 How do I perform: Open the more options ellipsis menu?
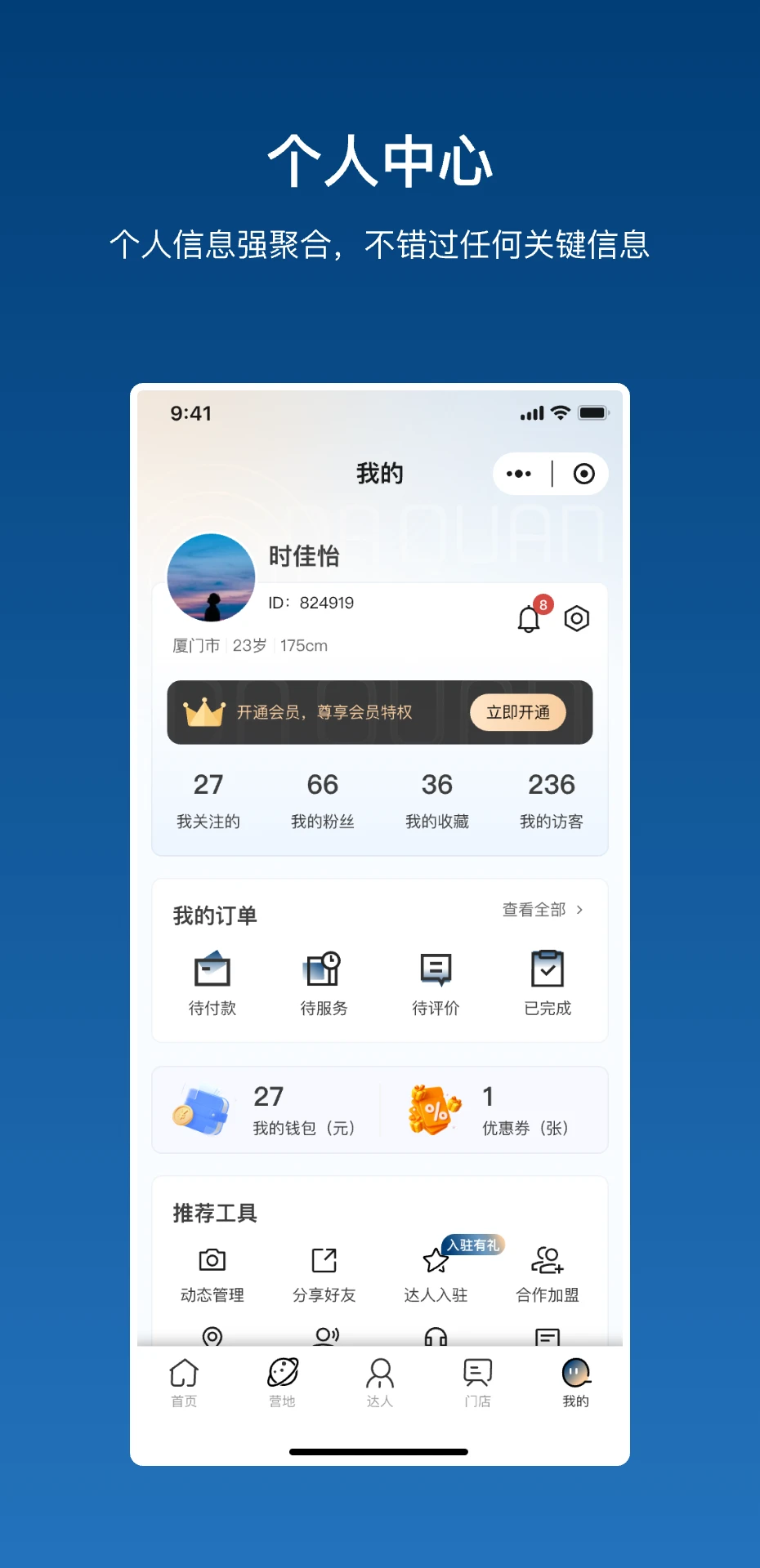[x=520, y=474]
